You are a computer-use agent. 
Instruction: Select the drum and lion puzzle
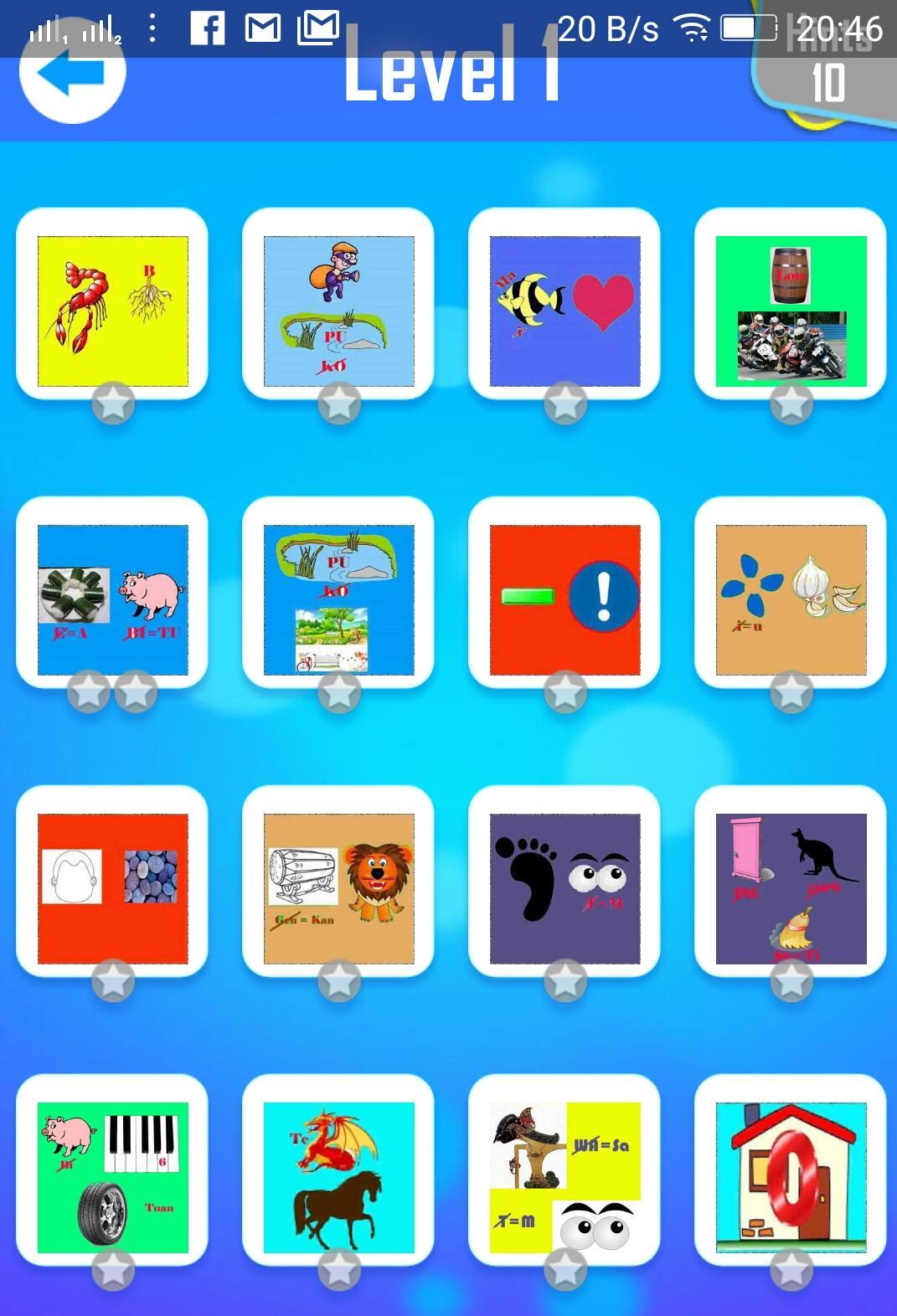(x=339, y=888)
